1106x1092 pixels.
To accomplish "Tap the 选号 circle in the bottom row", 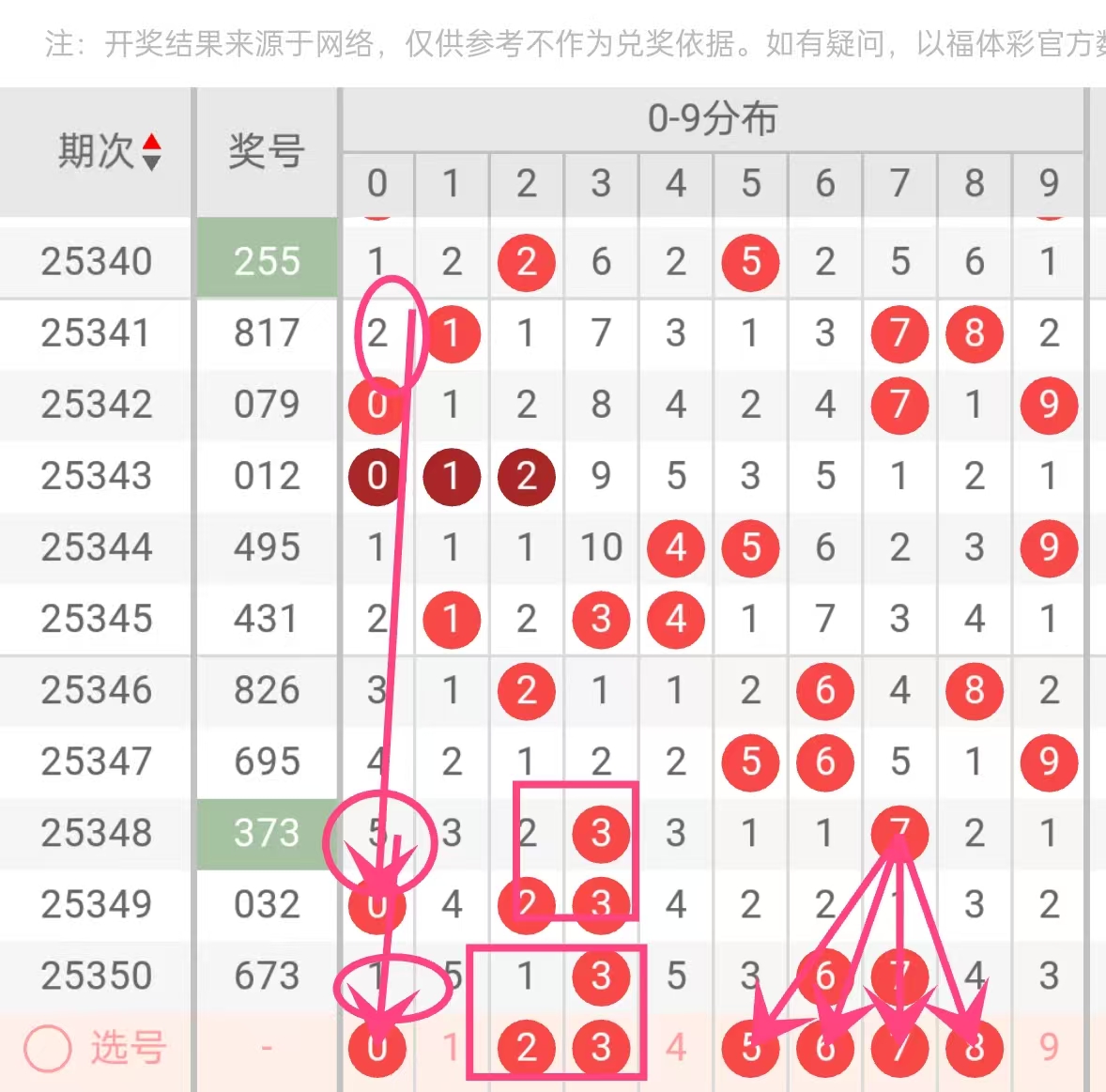I will pos(48,1048).
